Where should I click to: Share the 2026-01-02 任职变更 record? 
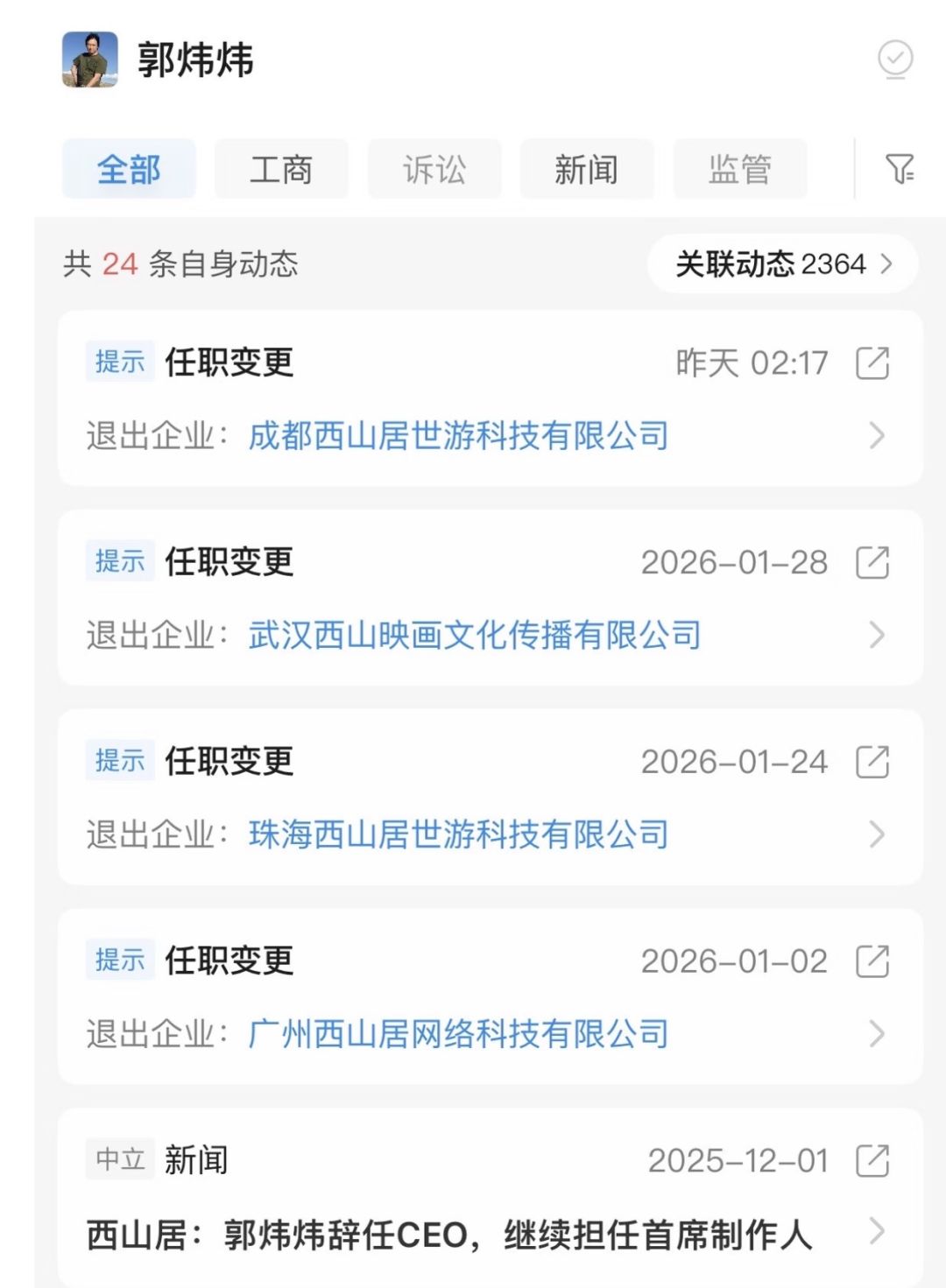click(x=872, y=961)
